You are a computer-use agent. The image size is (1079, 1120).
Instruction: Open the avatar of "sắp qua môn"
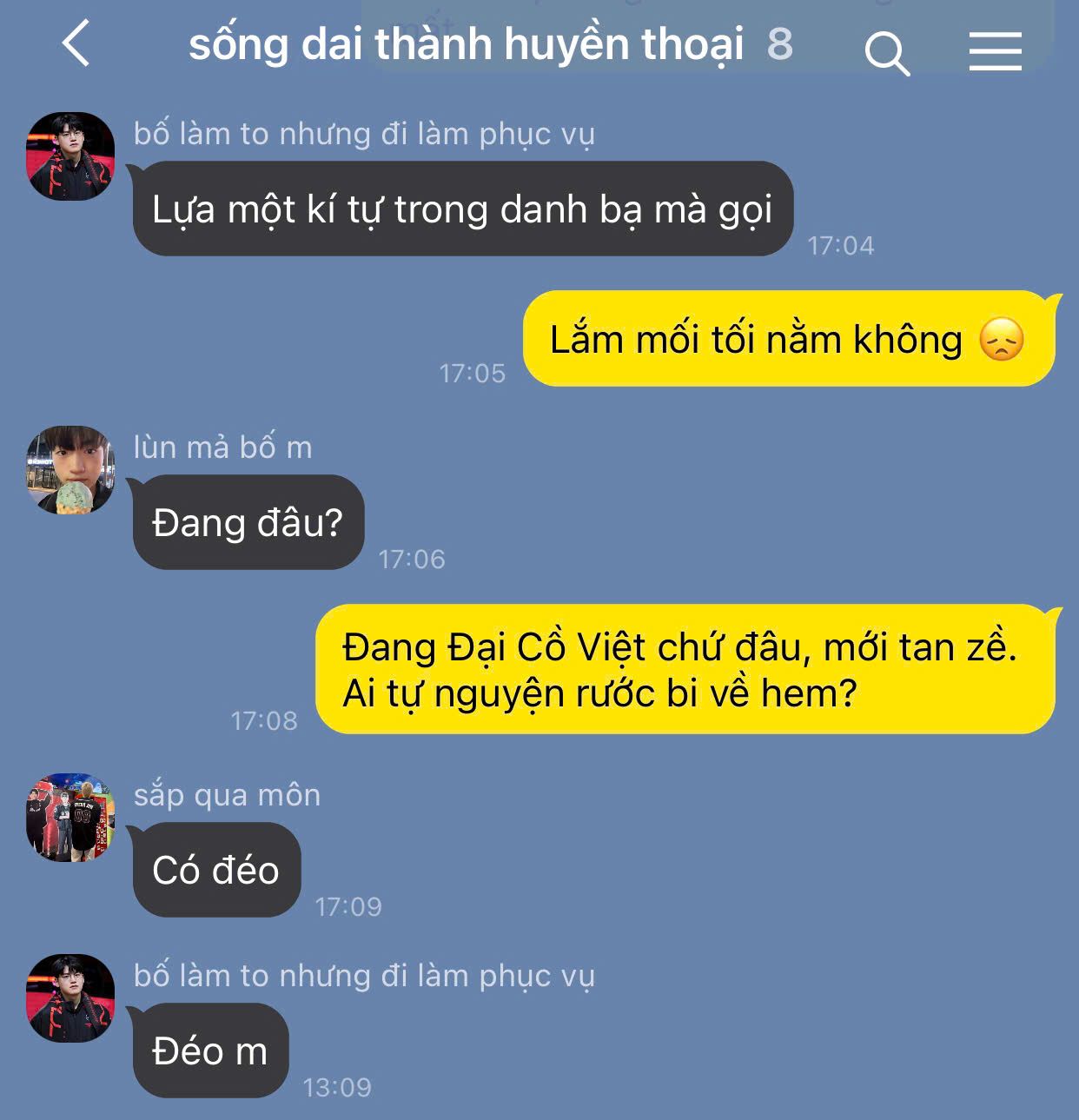[70, 818]
